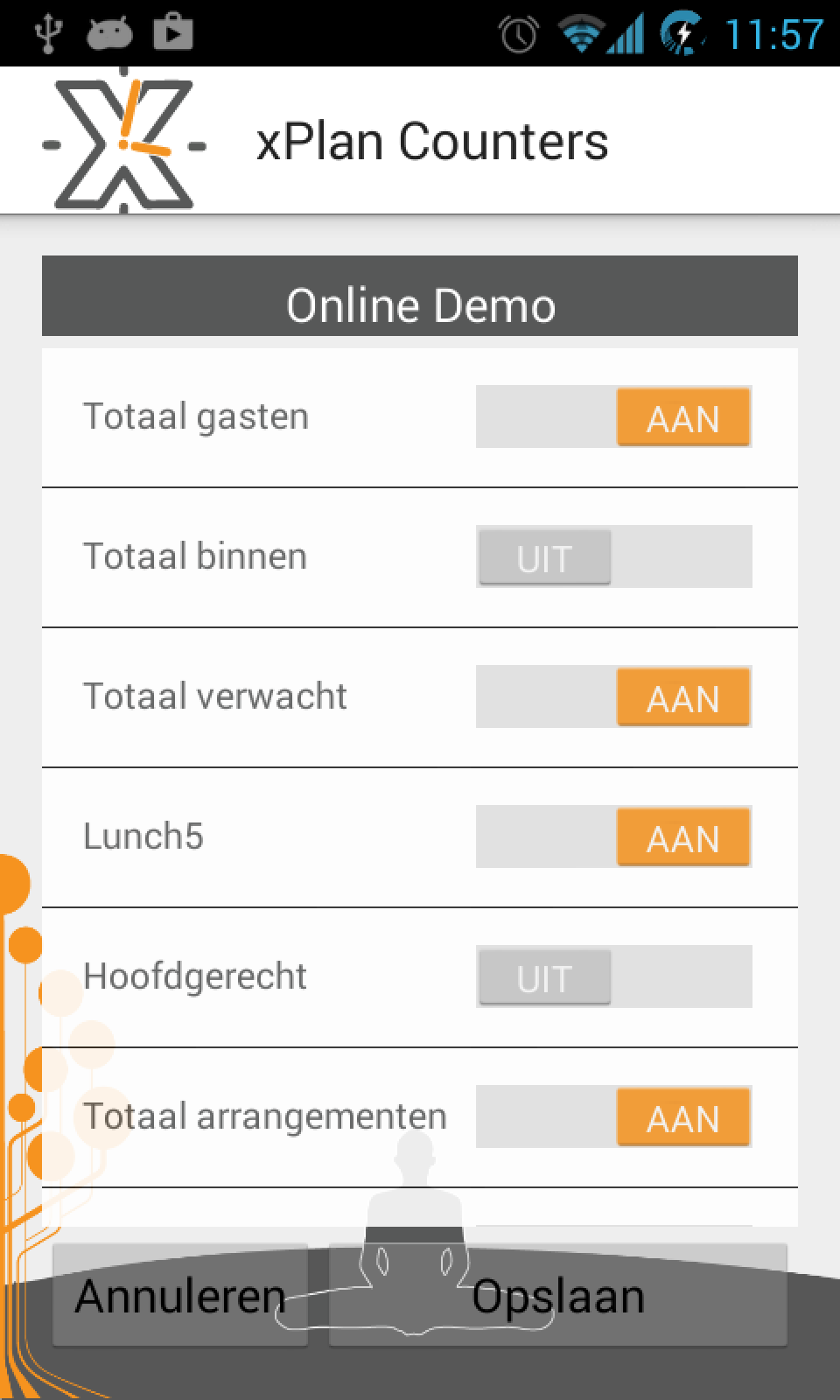
Task: Turn on the Hoofdgerecht counter
Action: (613, 977)
